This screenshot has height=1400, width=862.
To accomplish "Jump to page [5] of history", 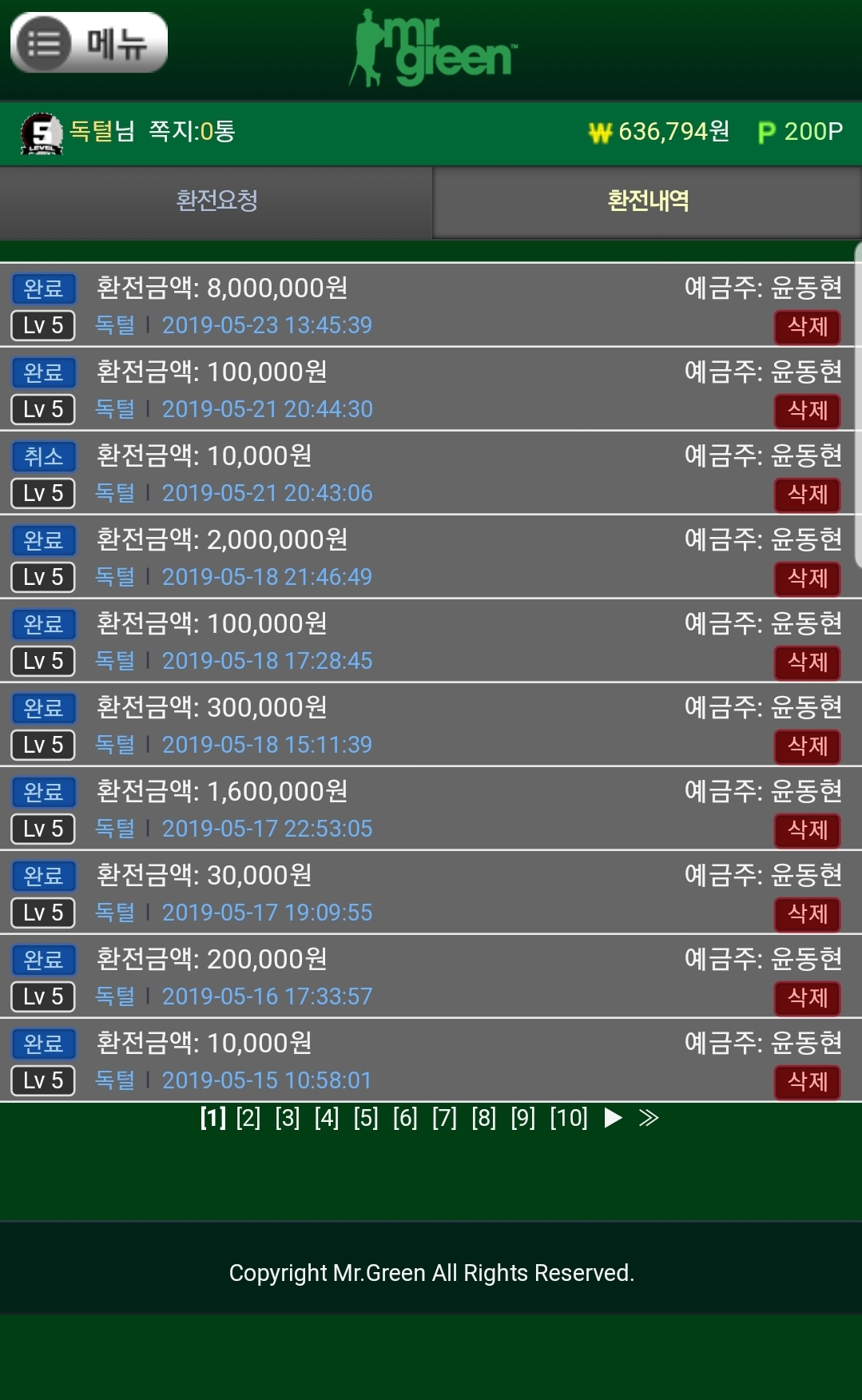I will pos(366,1118).
